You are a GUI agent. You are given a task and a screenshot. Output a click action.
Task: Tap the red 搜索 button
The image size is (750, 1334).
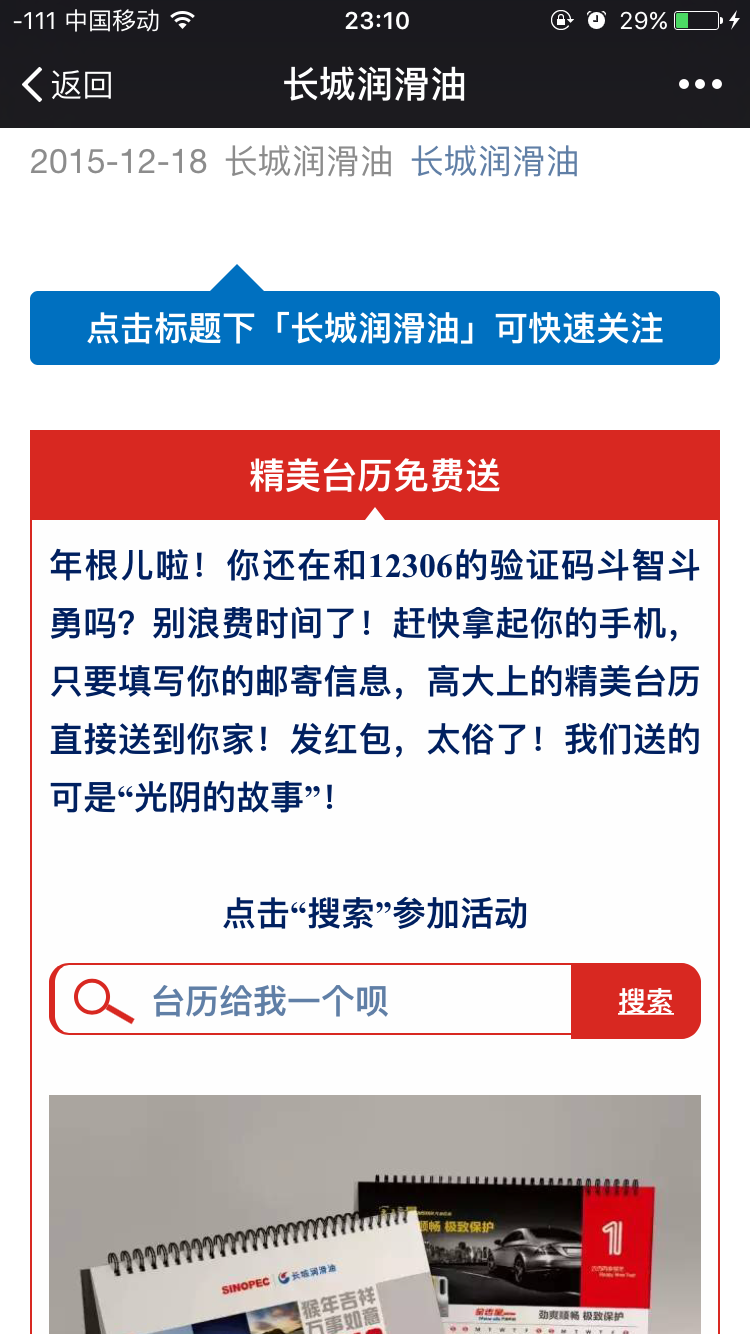636,1001
